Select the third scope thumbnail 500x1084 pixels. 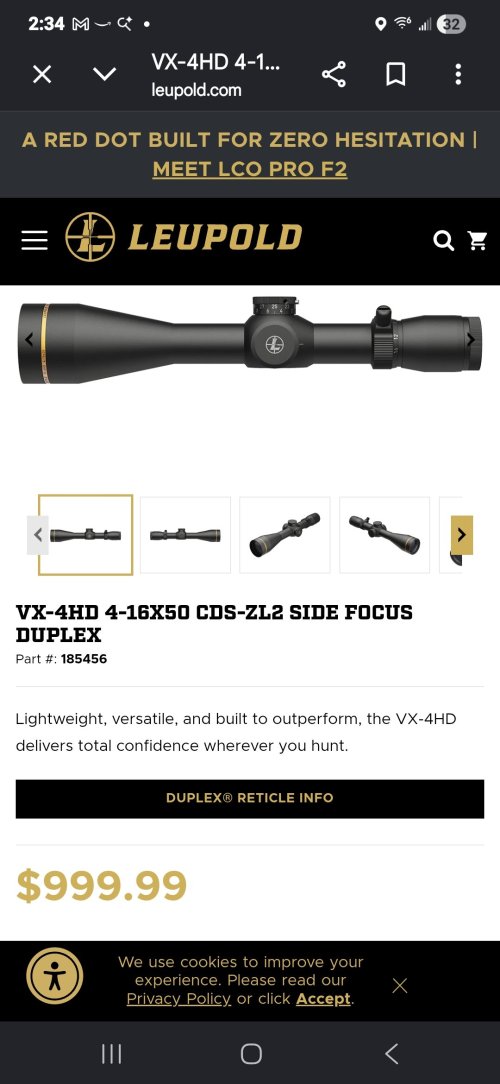[285, 534]
